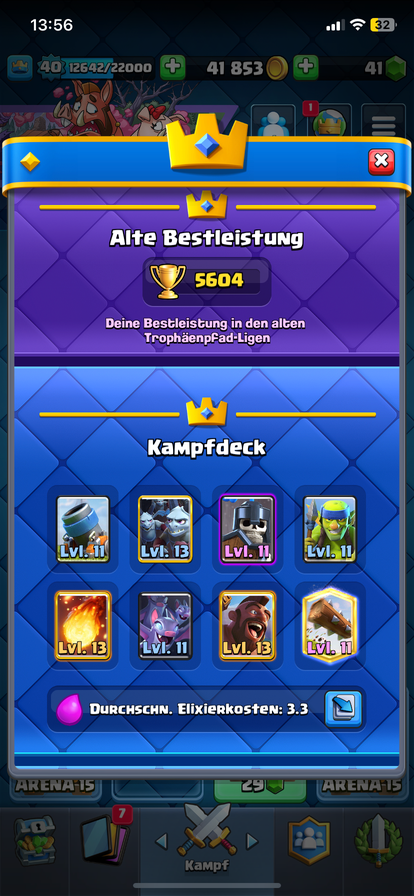Open the Mortar card in the deck
The height and width of the screenshot is (896, 414).
[83, 529]
